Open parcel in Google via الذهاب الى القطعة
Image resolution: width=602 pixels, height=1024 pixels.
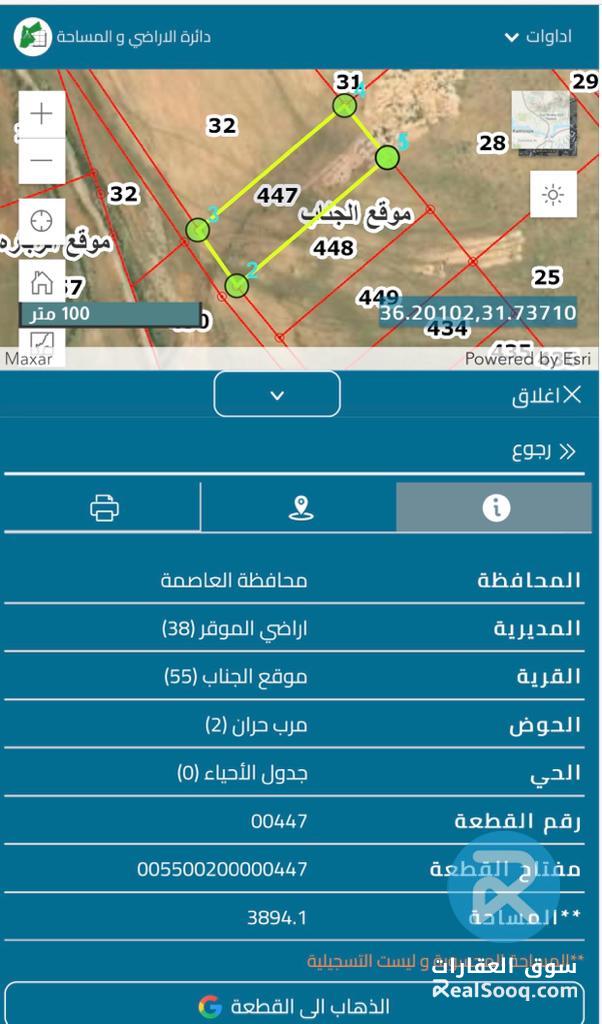tap(300, 1005)
